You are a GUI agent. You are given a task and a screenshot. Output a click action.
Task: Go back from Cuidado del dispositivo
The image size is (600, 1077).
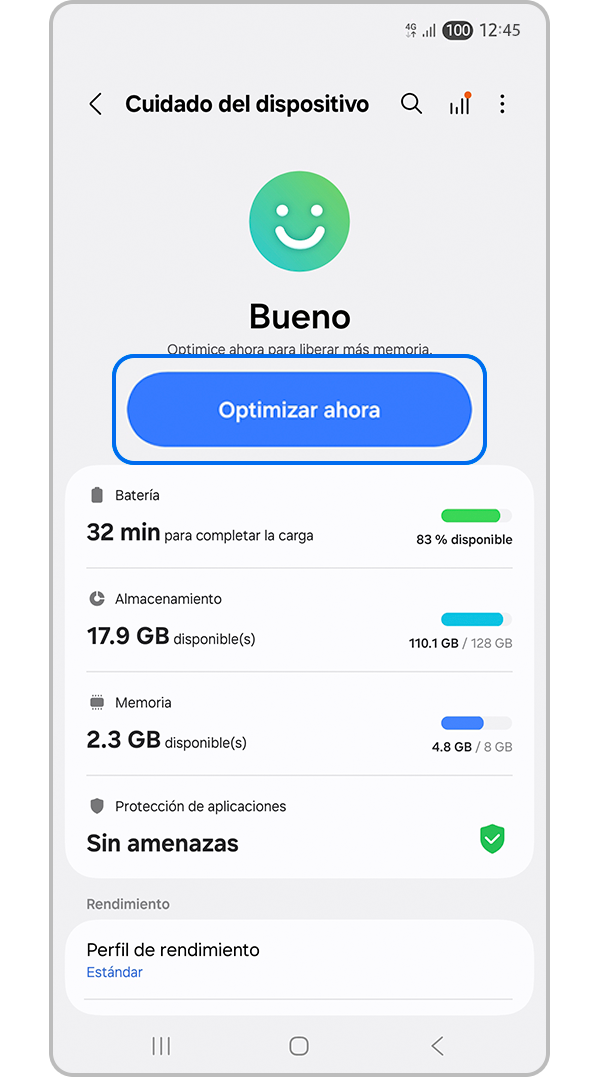[96, 104]
